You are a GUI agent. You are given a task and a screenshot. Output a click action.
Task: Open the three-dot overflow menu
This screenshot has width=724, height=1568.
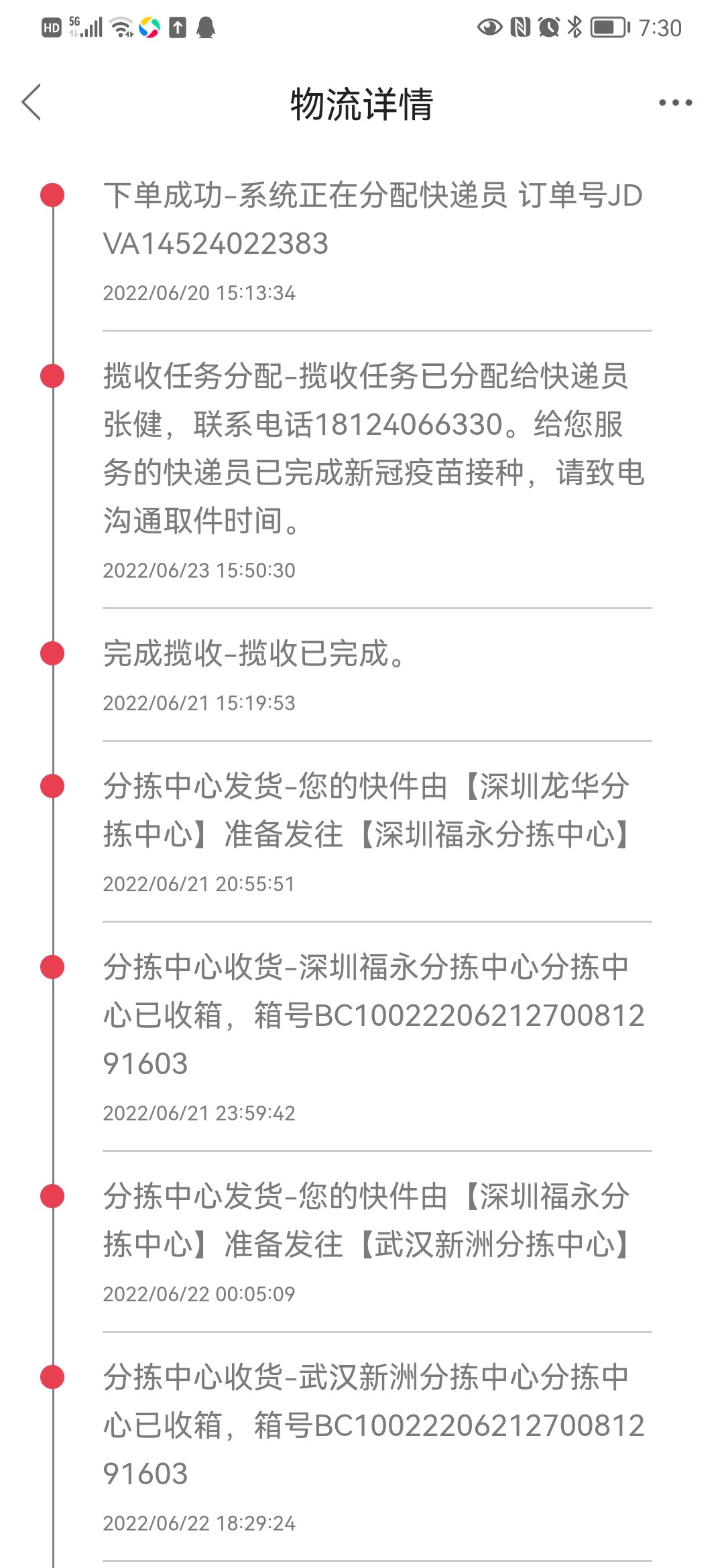(x=675, y=103)
